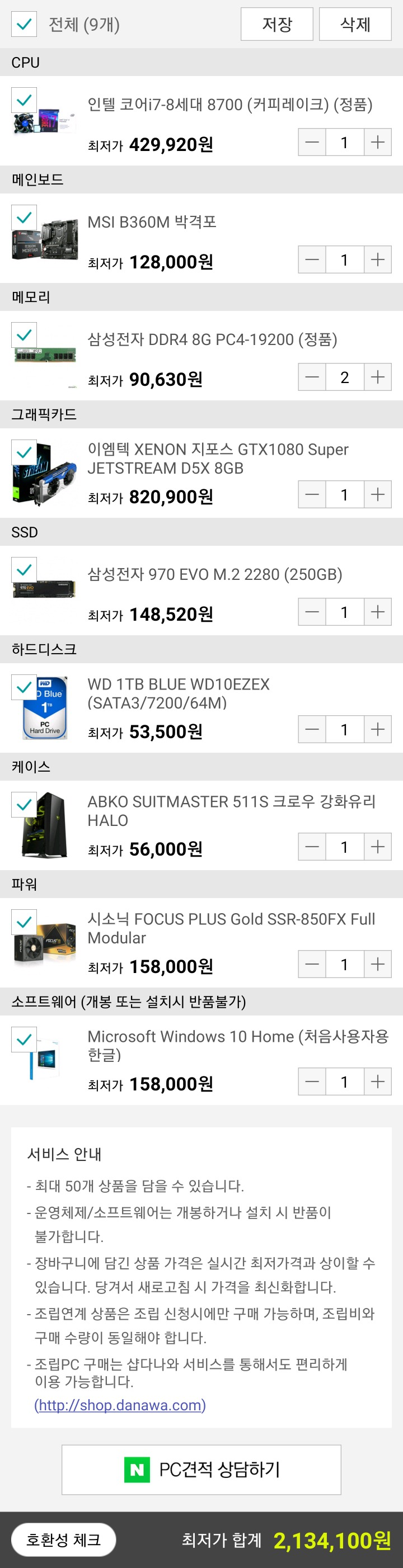This screenshot has width=403, height=1568.
Task: Decrease quantity of 시소닉 FOCUS PLUS power
Action: (x=312, y=964)
